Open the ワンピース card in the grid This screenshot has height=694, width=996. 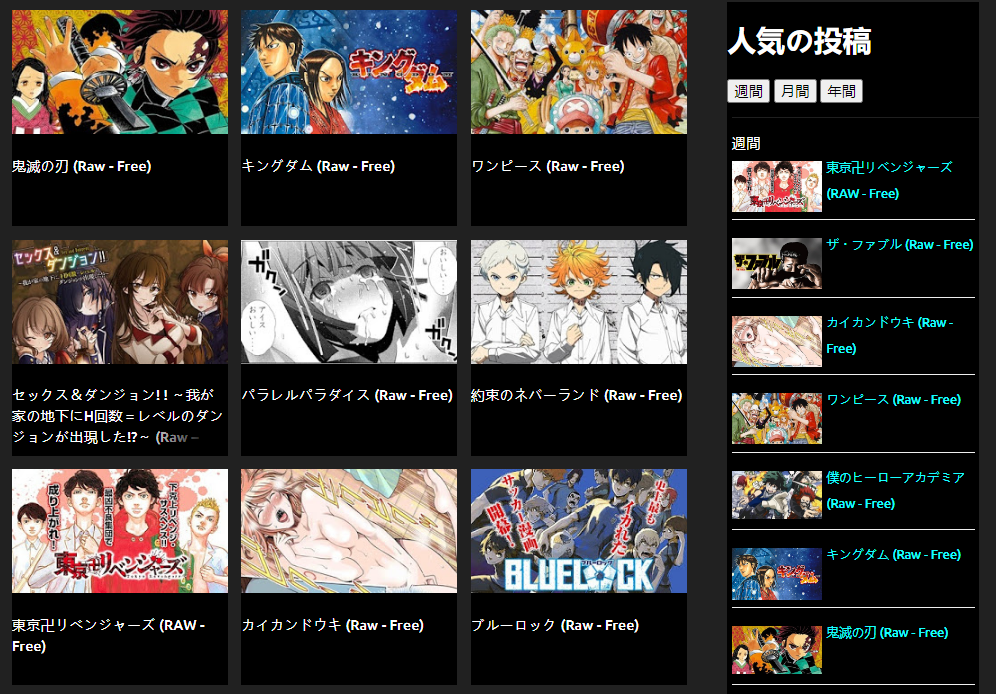tap(578, 72)
